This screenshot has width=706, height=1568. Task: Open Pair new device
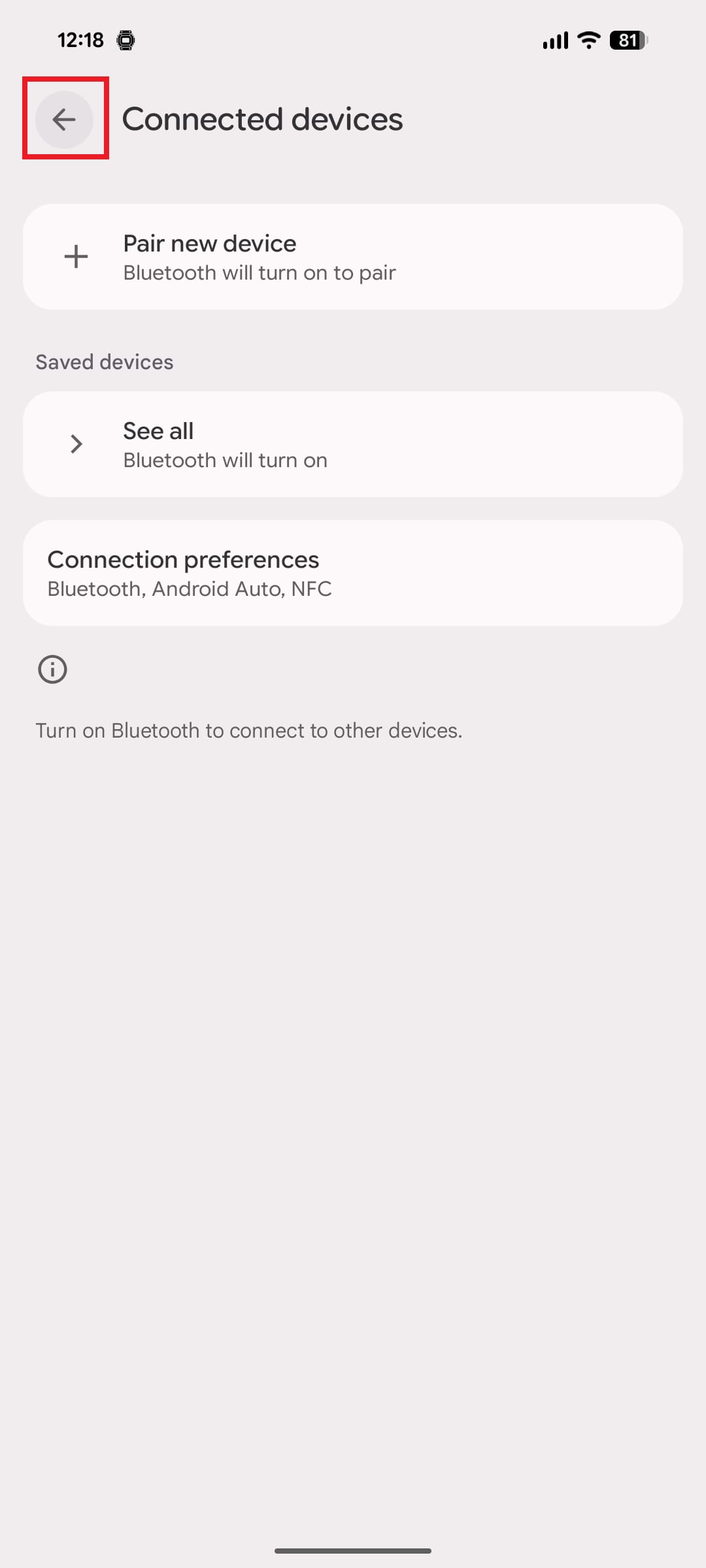coord(353,257)
